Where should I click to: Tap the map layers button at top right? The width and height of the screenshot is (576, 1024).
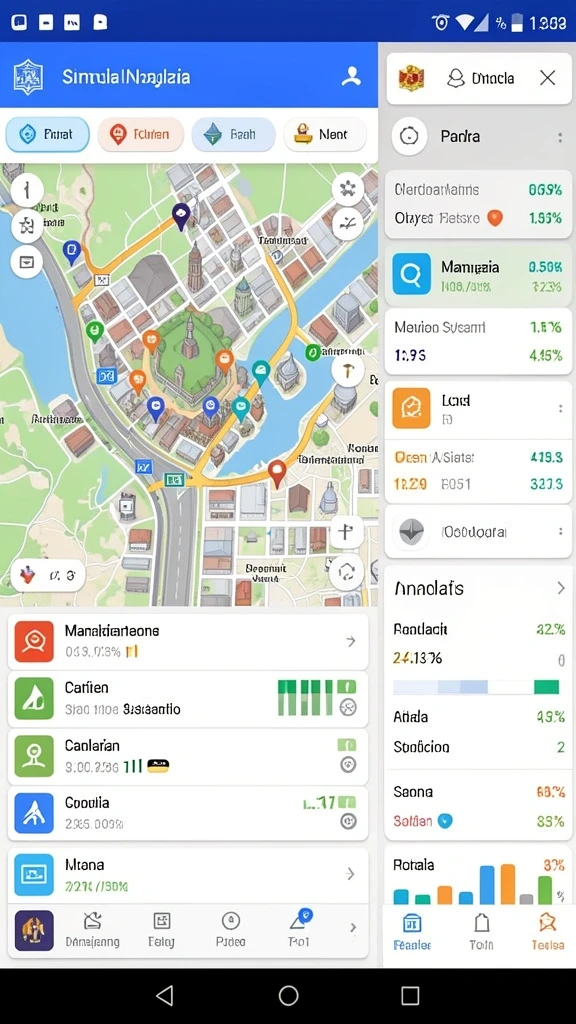tap(347, 190)
